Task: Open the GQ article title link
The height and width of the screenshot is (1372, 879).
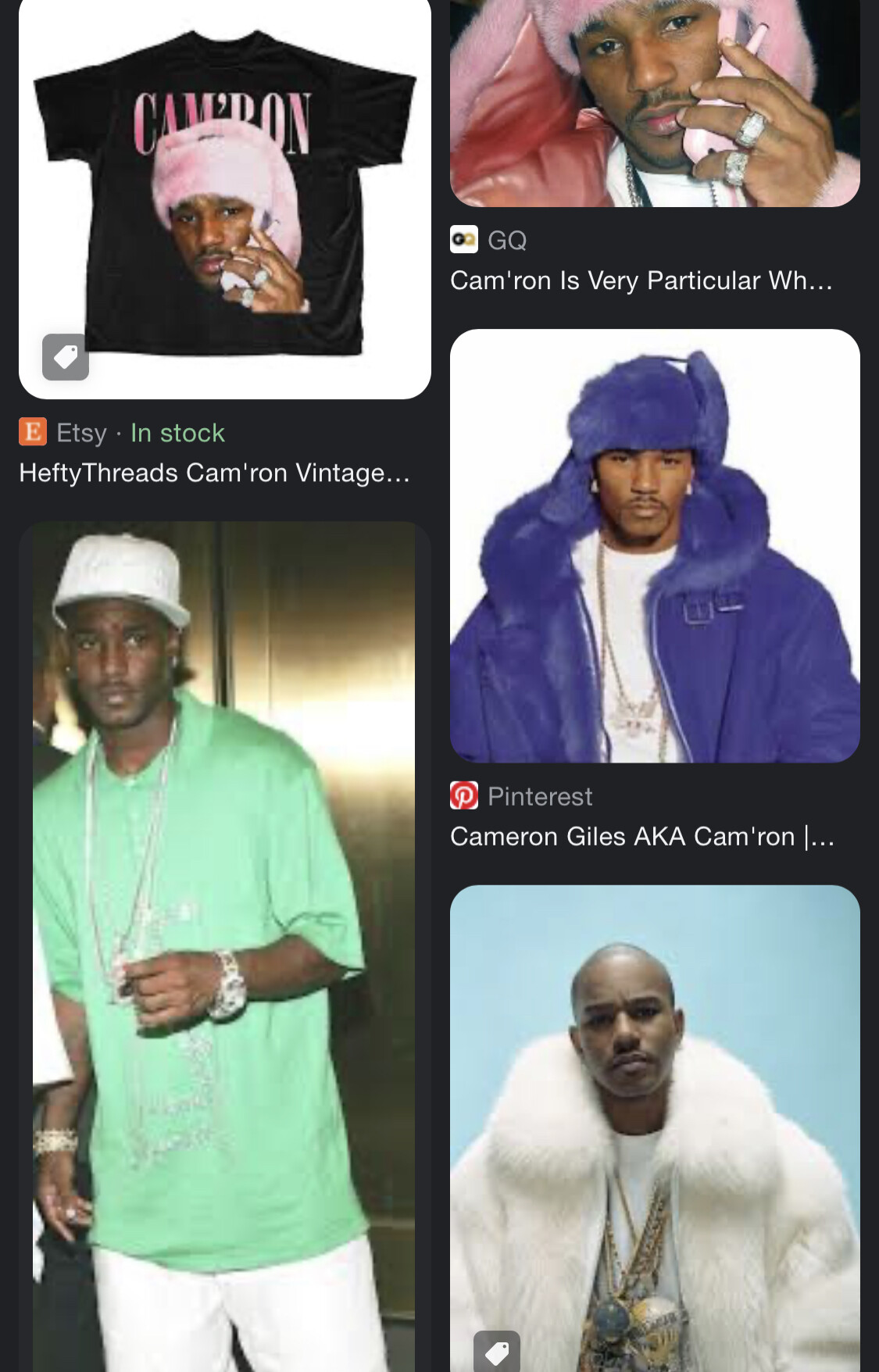Action: pos(641,280)
